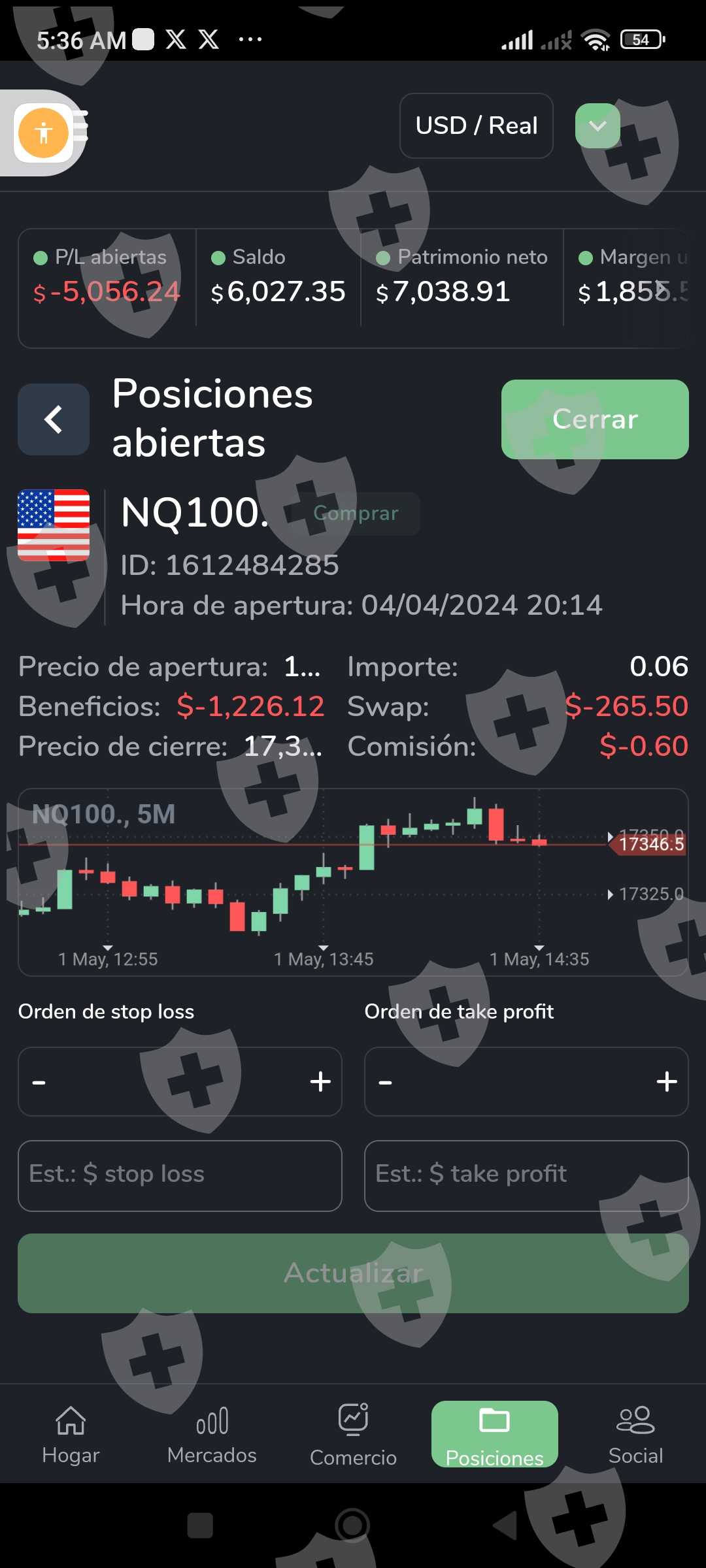
Task: Tap the Actualizar button
Action: coord(353,1273)
